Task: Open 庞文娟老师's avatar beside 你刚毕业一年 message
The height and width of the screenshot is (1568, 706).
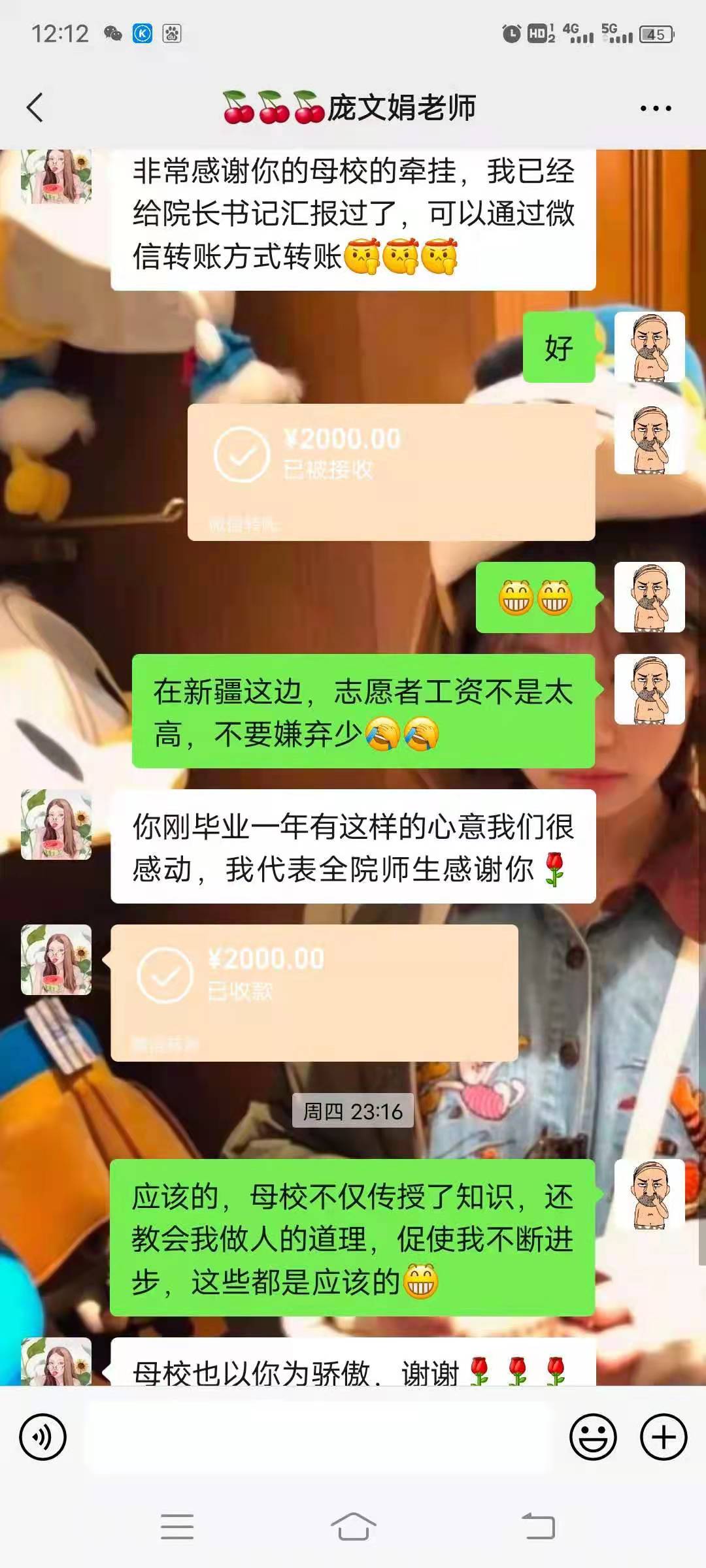Action: pyautogui.click(x=56, y=825)
